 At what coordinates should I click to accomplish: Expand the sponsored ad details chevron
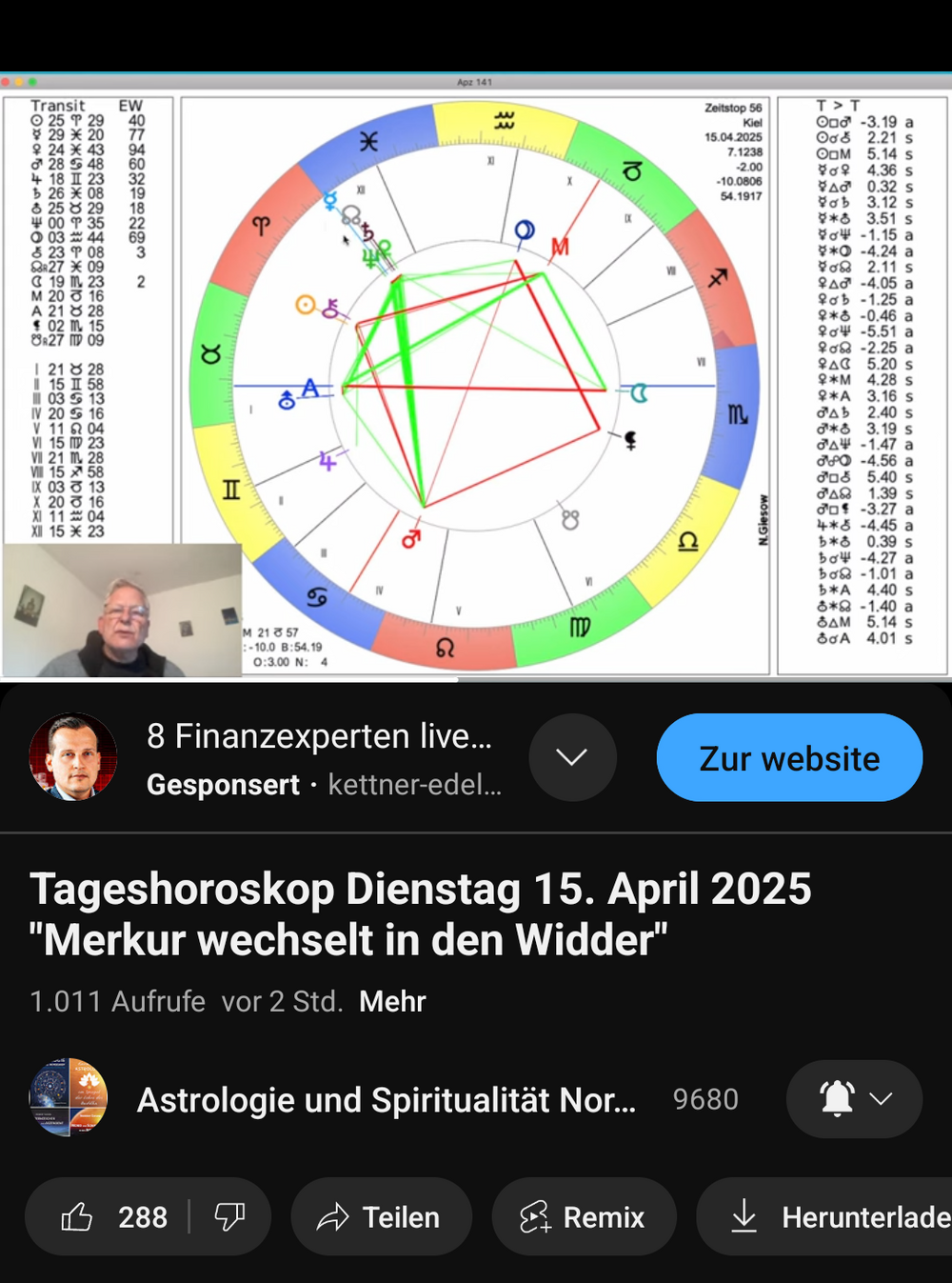pyautogui.click(x=572, y=757)
